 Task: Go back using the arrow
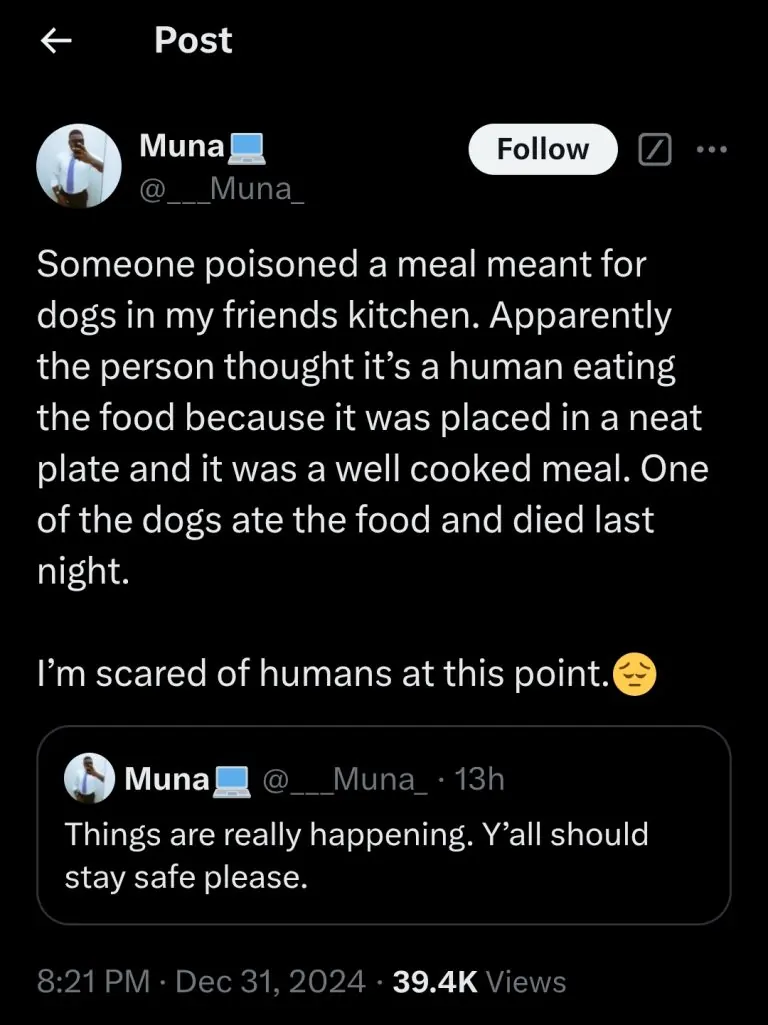coord(56,41)
